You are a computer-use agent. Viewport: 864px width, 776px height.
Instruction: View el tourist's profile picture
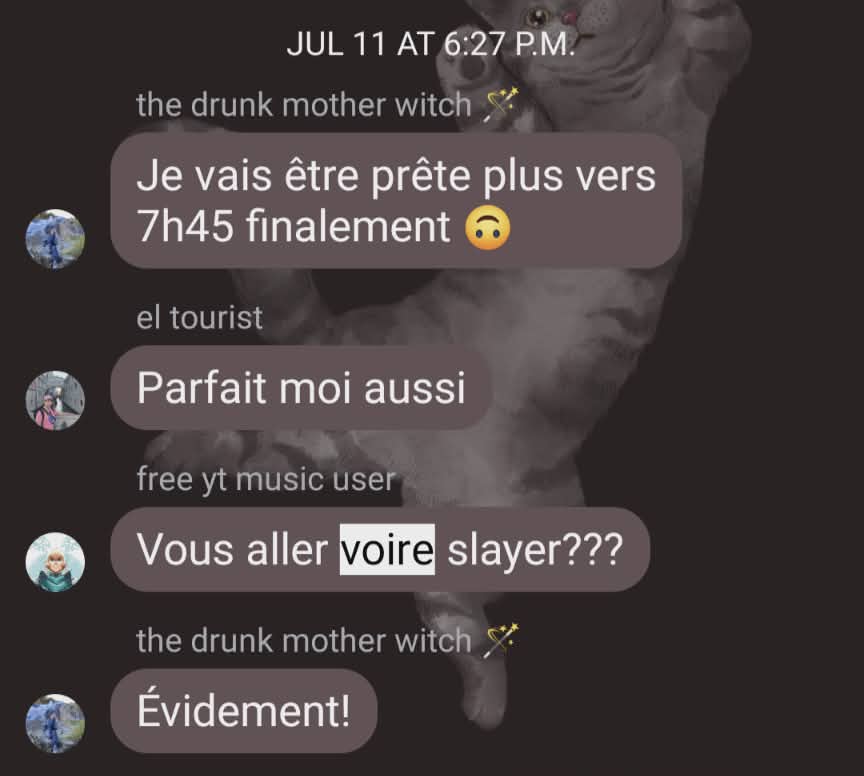pyautogui.click(x=55, y=400)
